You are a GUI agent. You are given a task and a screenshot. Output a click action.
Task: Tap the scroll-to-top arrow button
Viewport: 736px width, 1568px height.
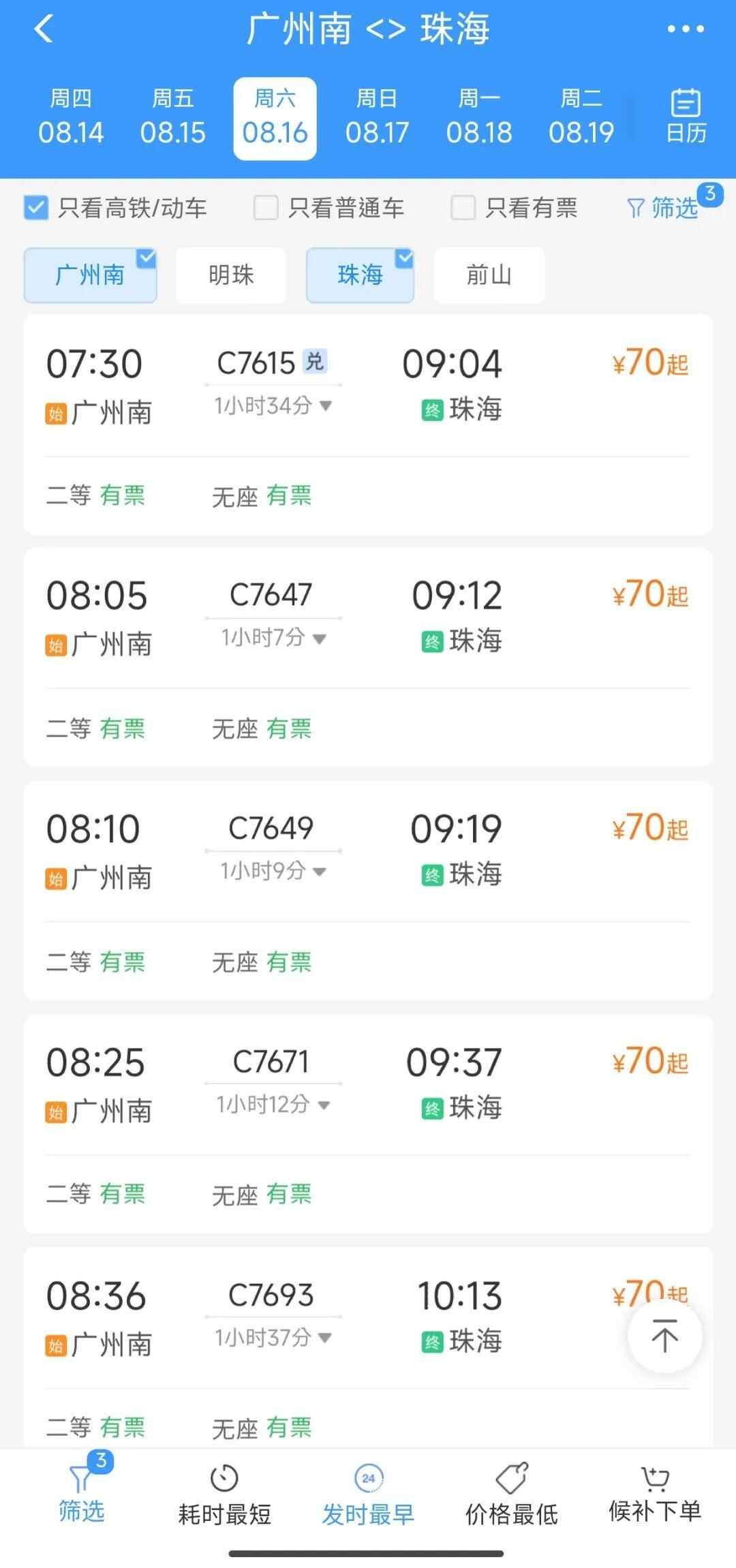[664, 1336]
